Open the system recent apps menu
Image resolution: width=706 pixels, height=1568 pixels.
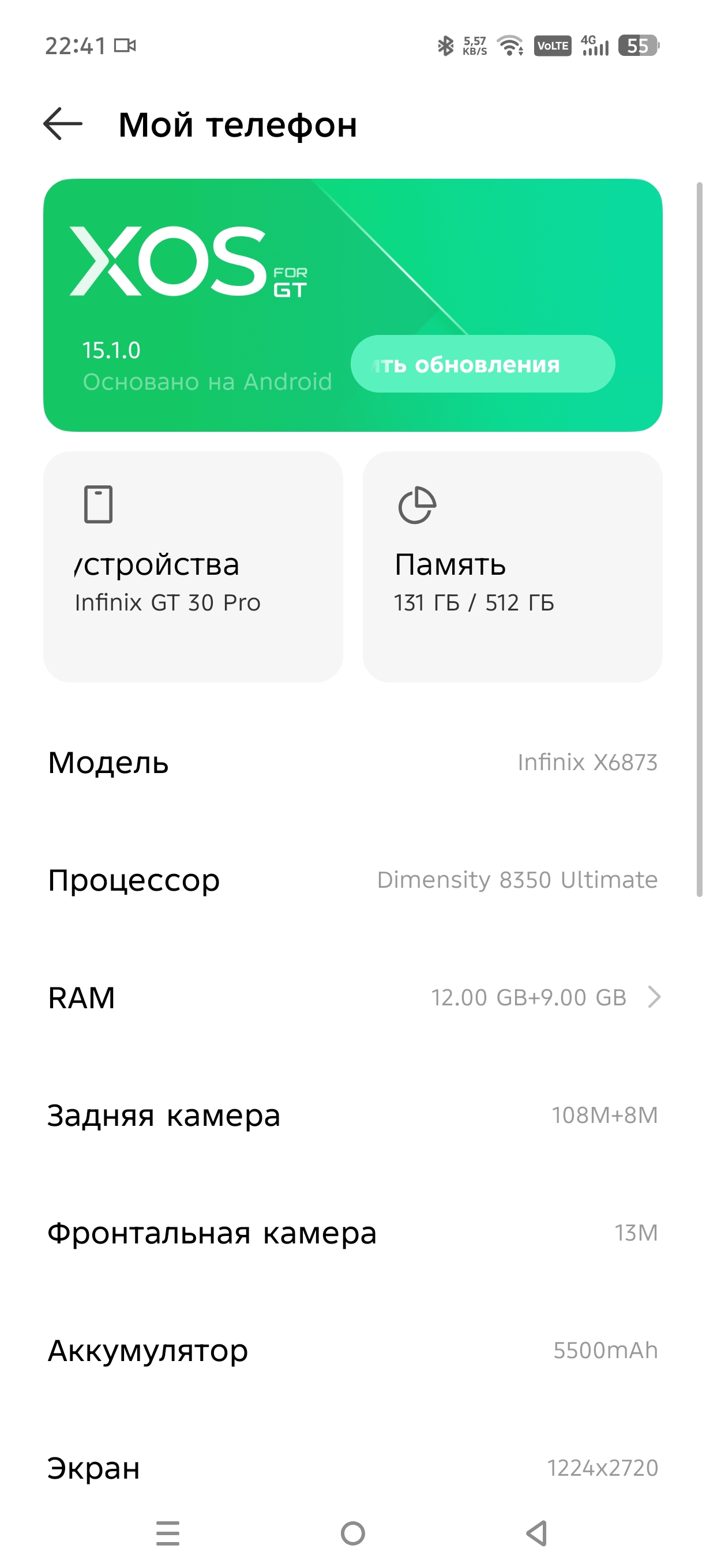point(167,1533)
